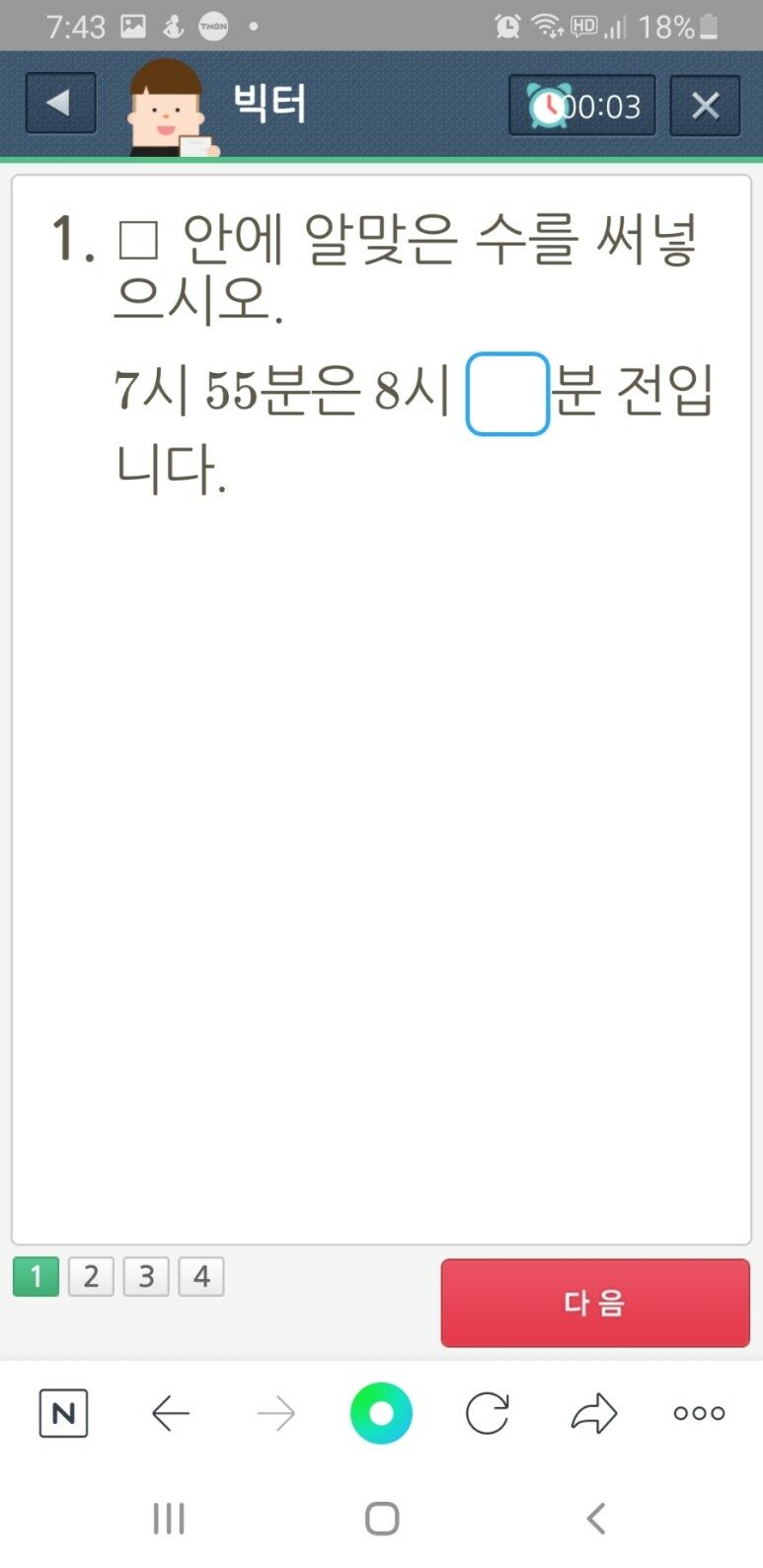Open recent apps from the navigation bar

click(169, 1518)
